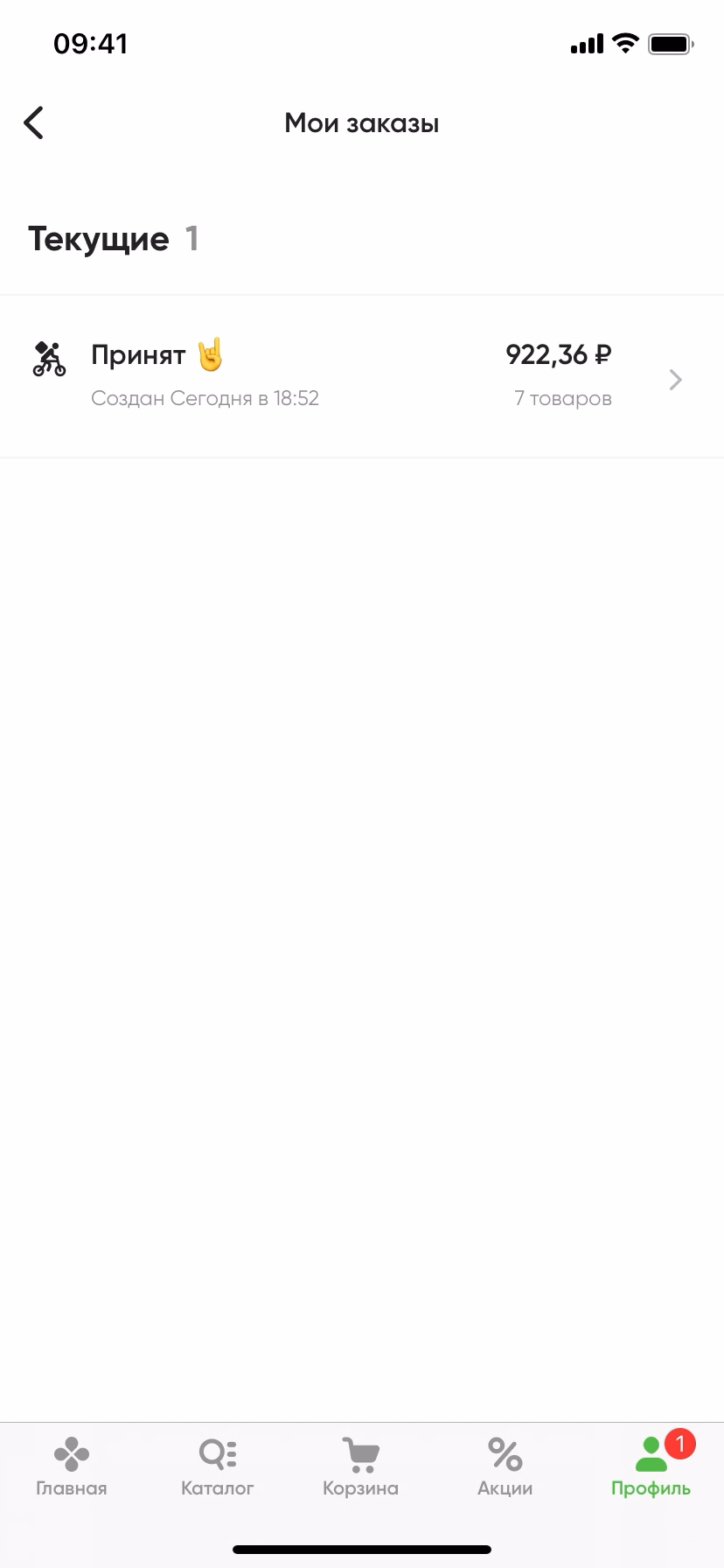Open the Профиль tab
Image resolution: width=724 pixels, height=1568 pixels.
click(x=651, y=1466)
